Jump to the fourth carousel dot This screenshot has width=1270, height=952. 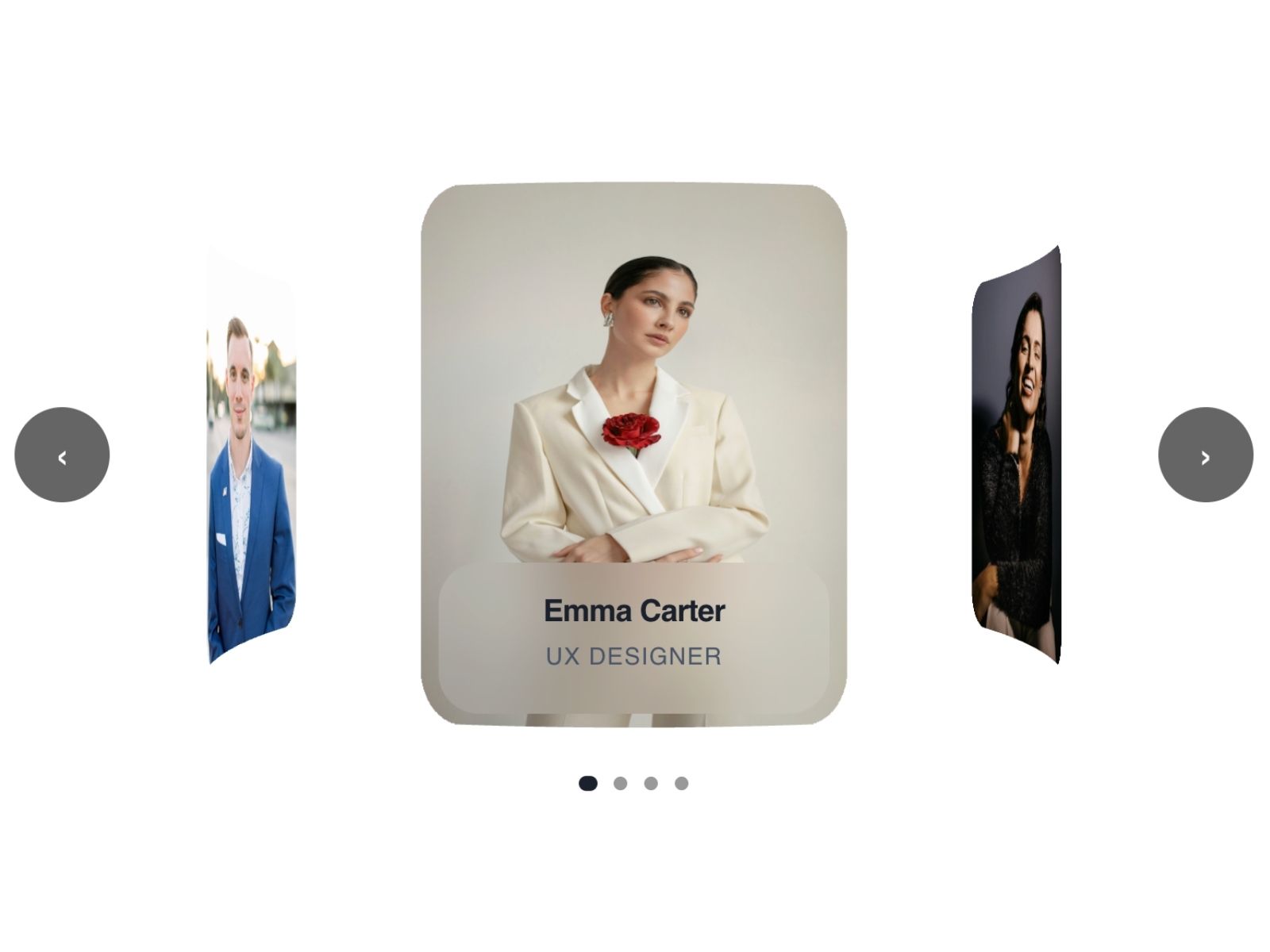681,783
